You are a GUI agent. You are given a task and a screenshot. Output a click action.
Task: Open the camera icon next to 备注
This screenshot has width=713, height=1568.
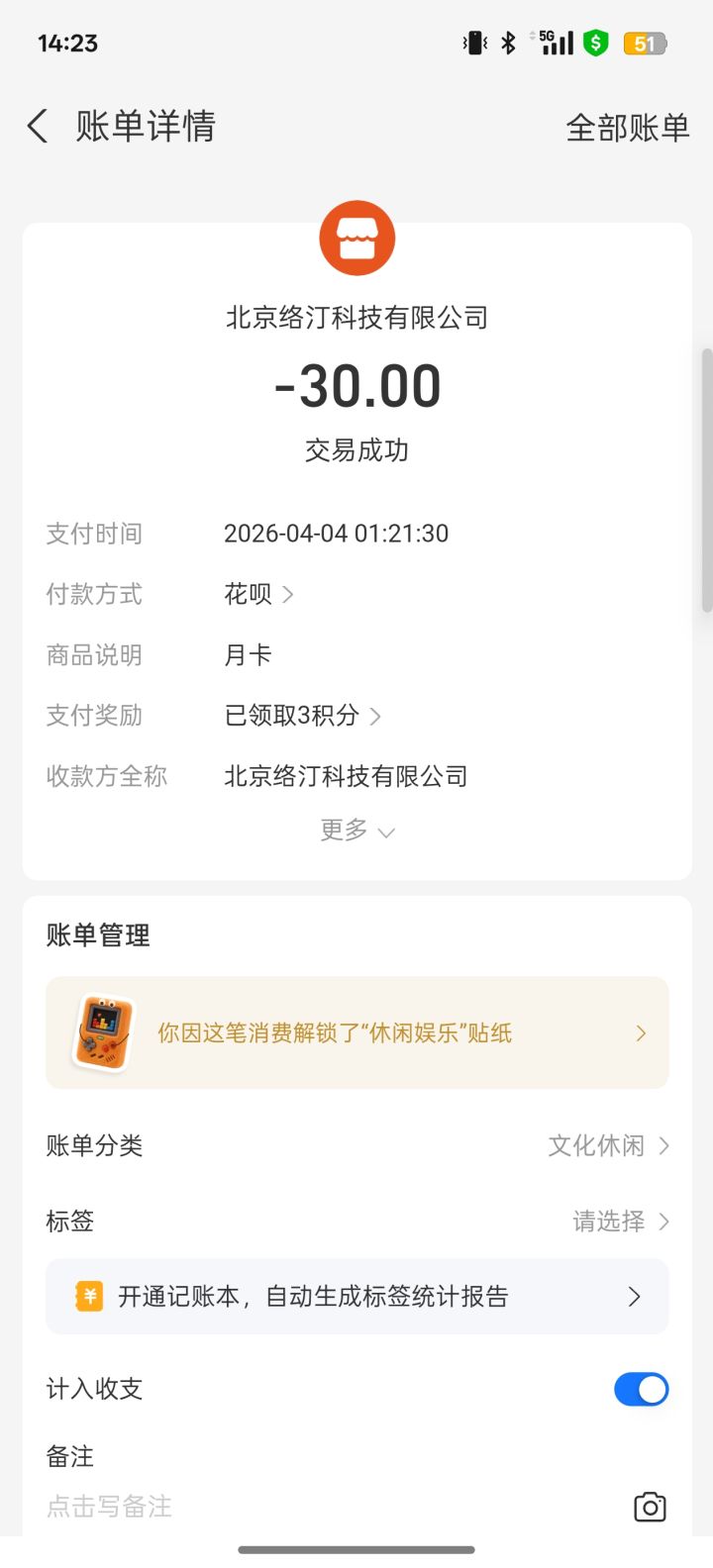pyautogui.click(x=649, y=1507)
